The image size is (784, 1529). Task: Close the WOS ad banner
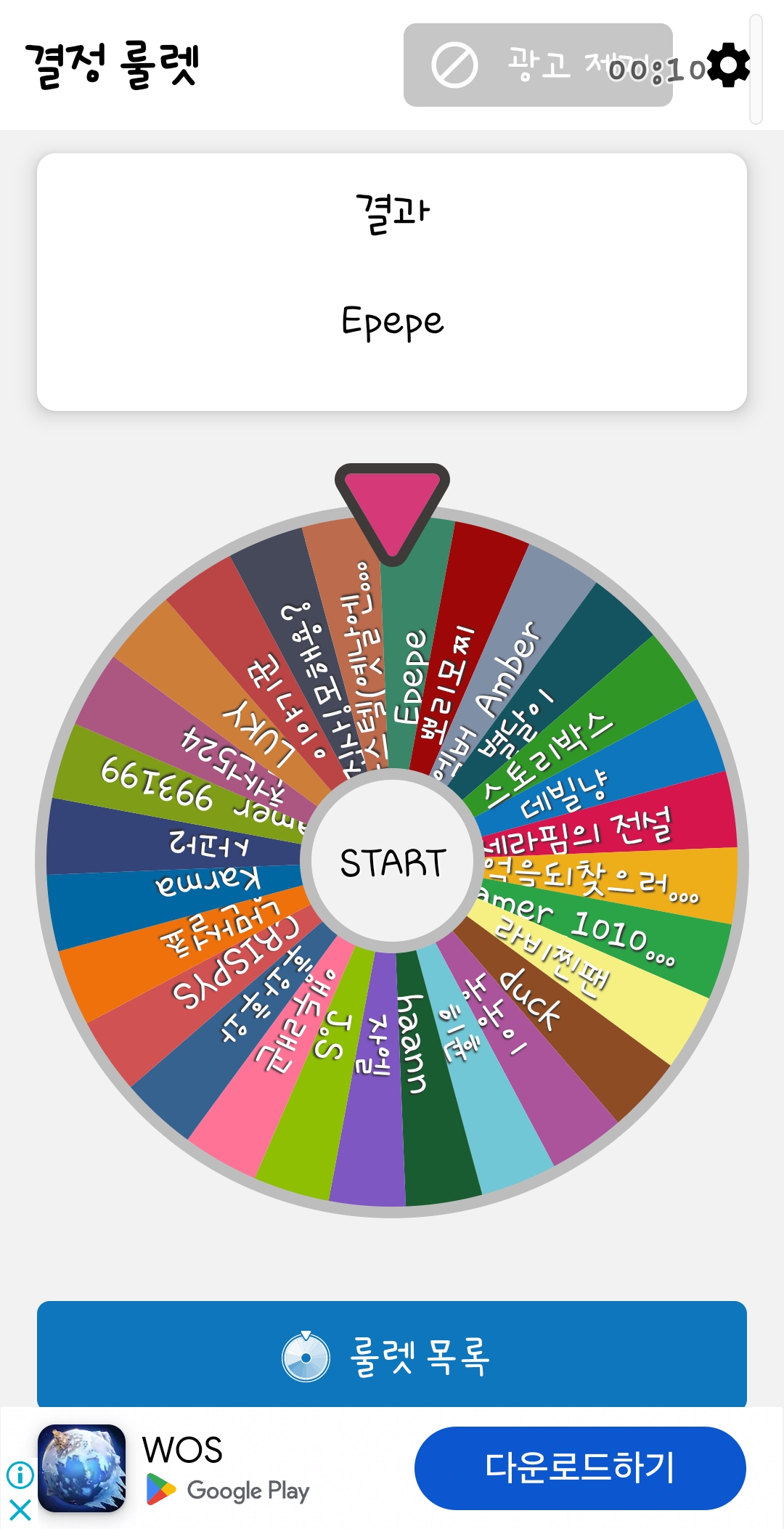(x=20, y=1510)
